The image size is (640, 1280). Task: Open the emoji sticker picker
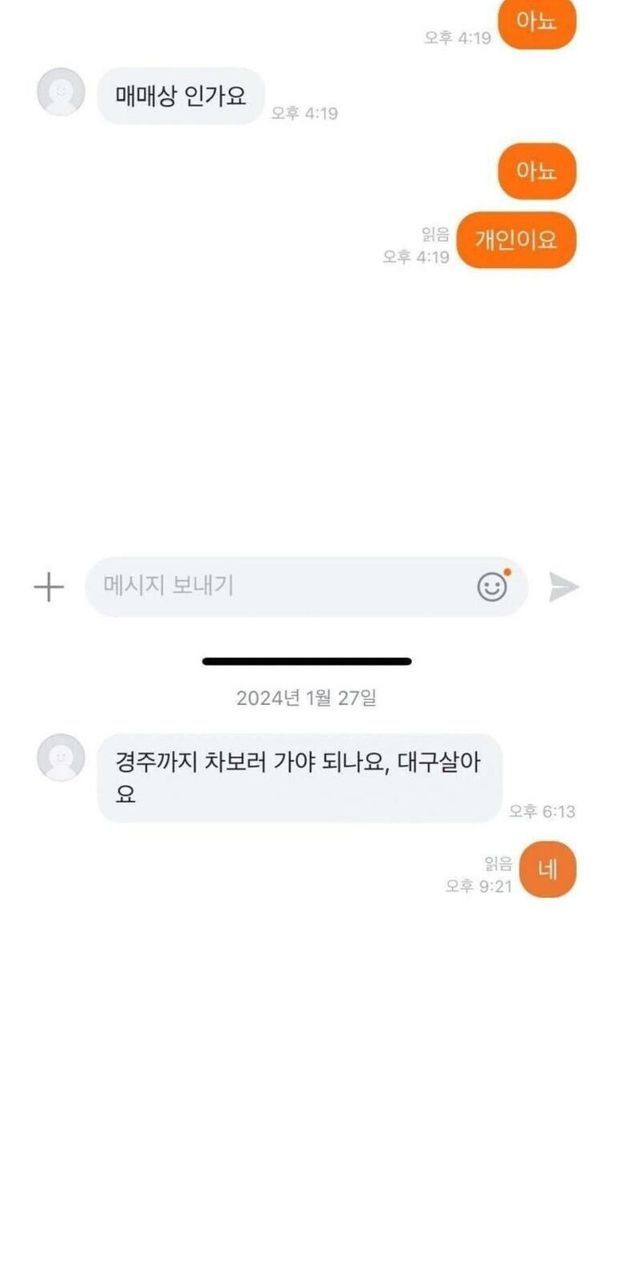[x=492, y=586]
